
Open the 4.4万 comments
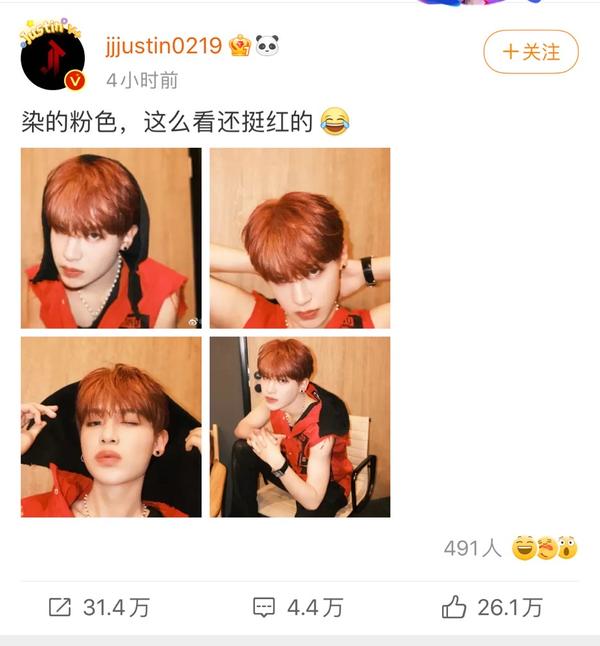click(298, 607)
